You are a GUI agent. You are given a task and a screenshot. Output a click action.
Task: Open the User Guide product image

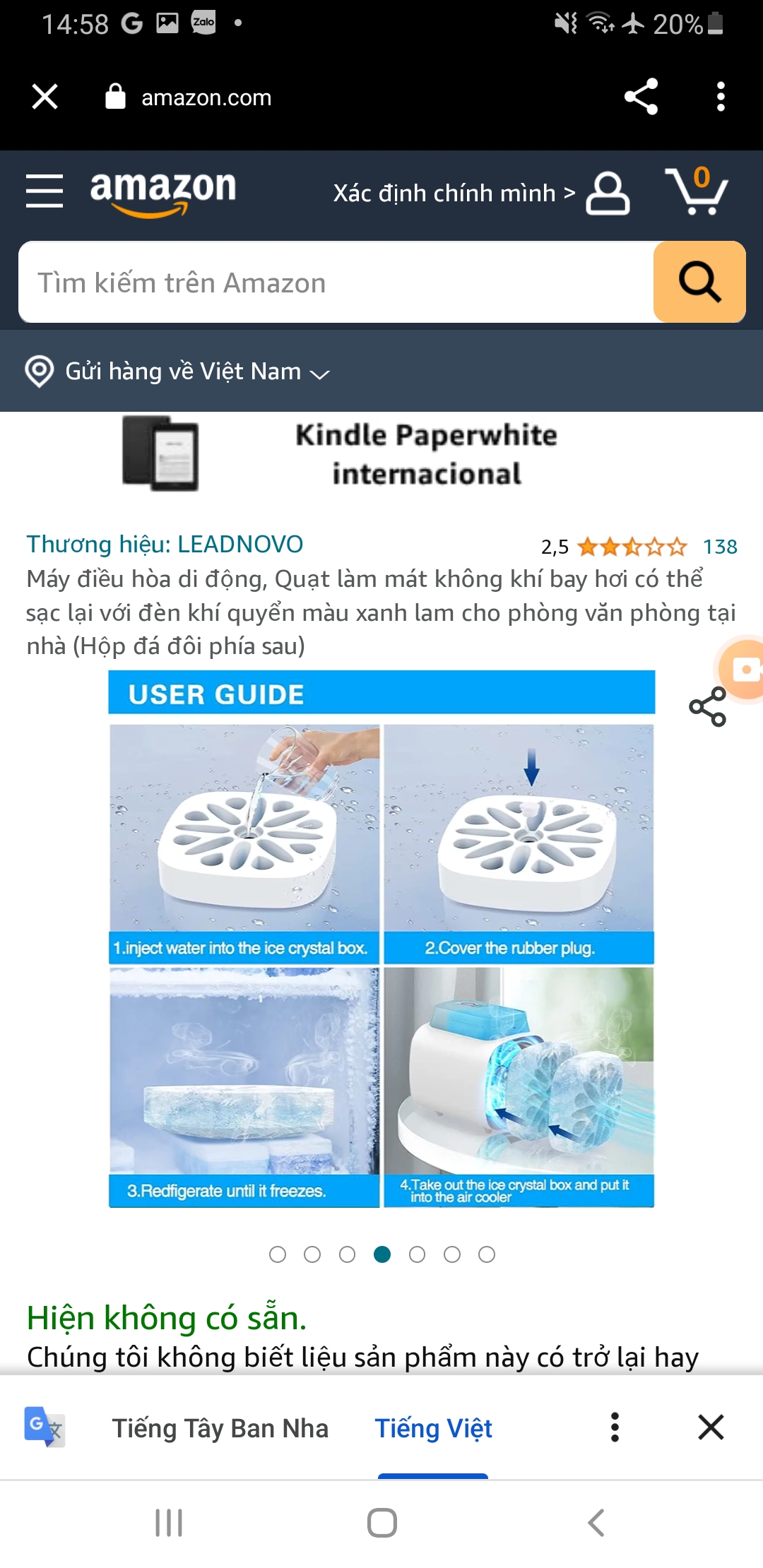(x=381, y=939)
